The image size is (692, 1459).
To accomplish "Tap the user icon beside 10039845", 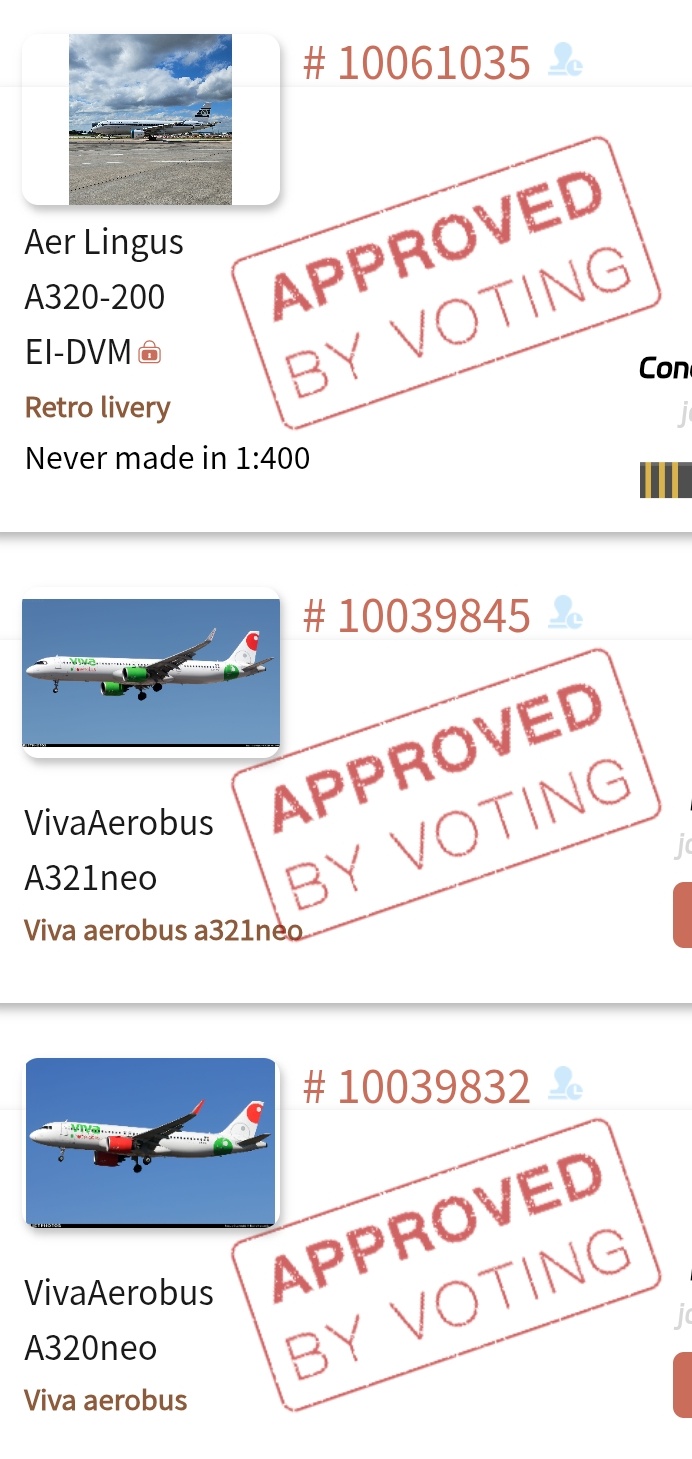I will 566,616.
